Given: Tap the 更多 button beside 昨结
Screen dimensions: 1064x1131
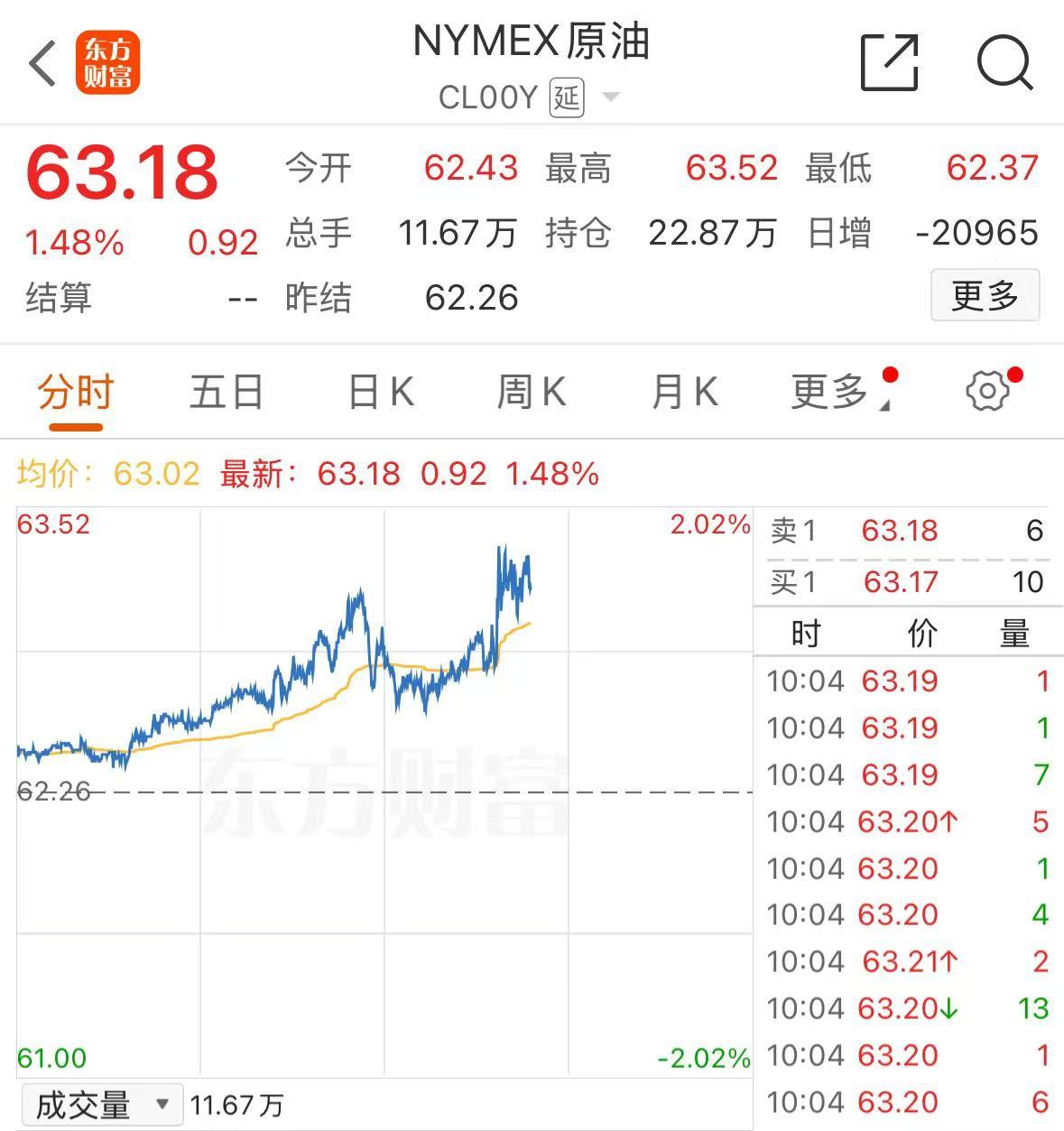Looking at the screenshot, I should [985, 295].
